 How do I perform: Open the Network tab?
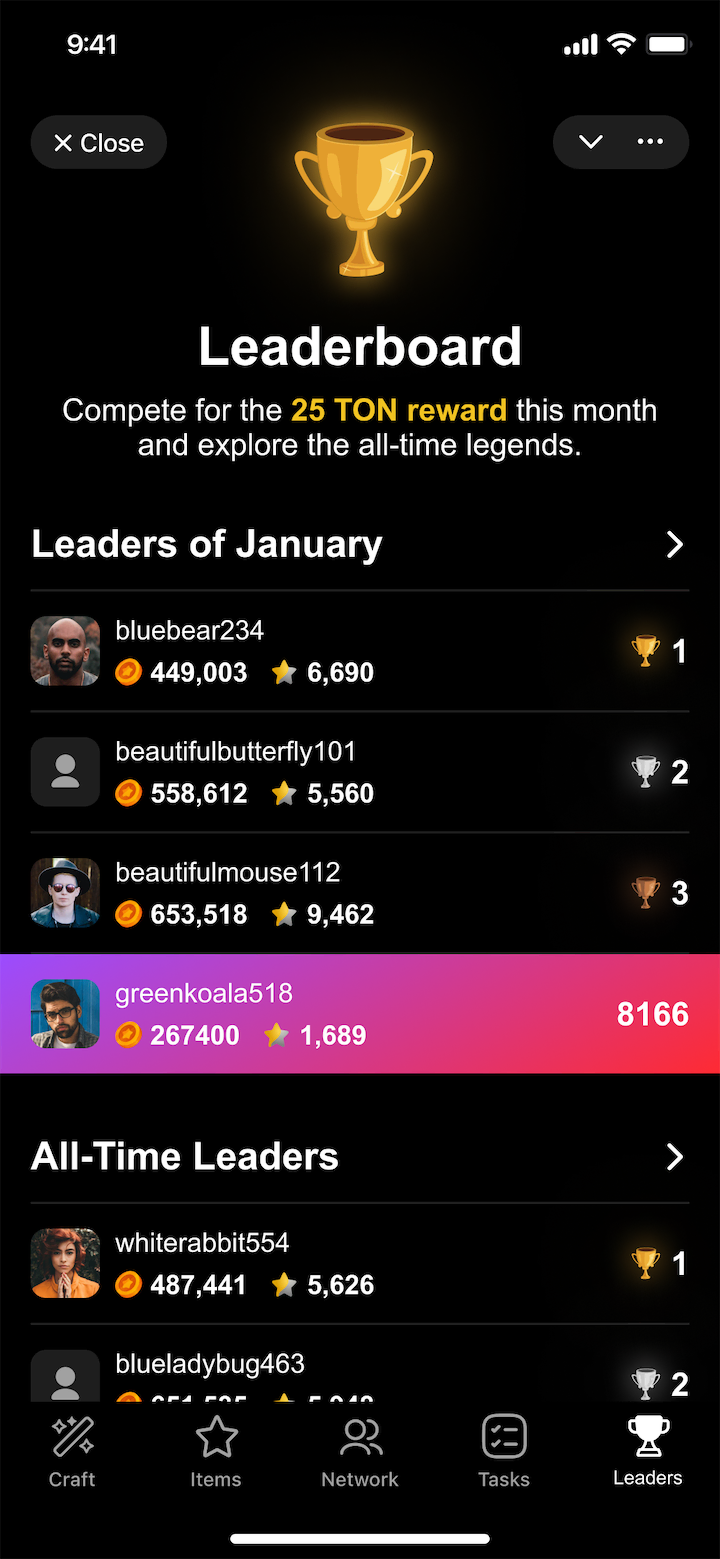click(x=360, y=1452)
